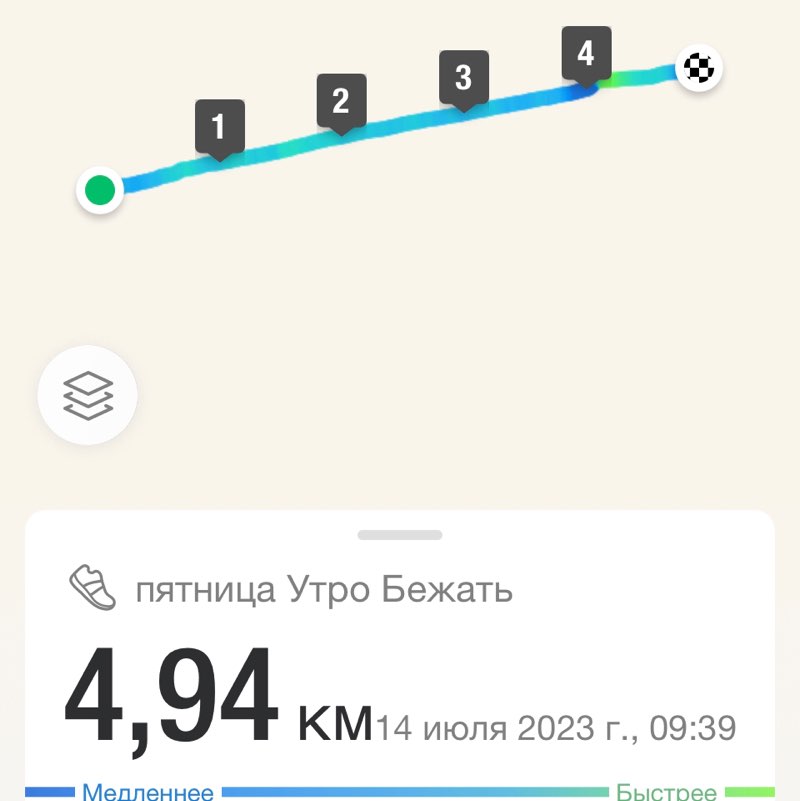The width and height of the screenshot is (800, 801).
Task: Click kilometer marker 2 on the route
Action: point(341,100)
